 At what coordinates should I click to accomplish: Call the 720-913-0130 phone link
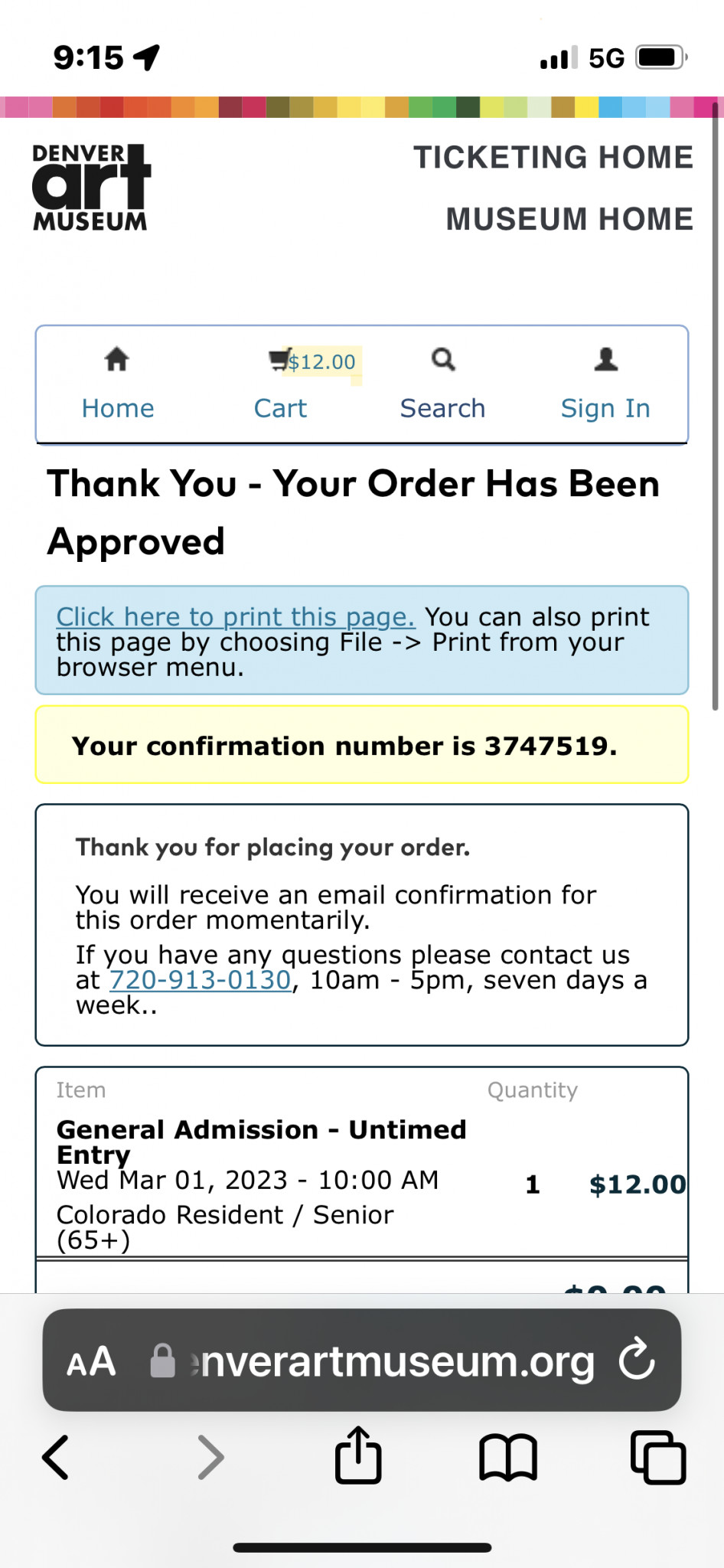tap(201, 980)
